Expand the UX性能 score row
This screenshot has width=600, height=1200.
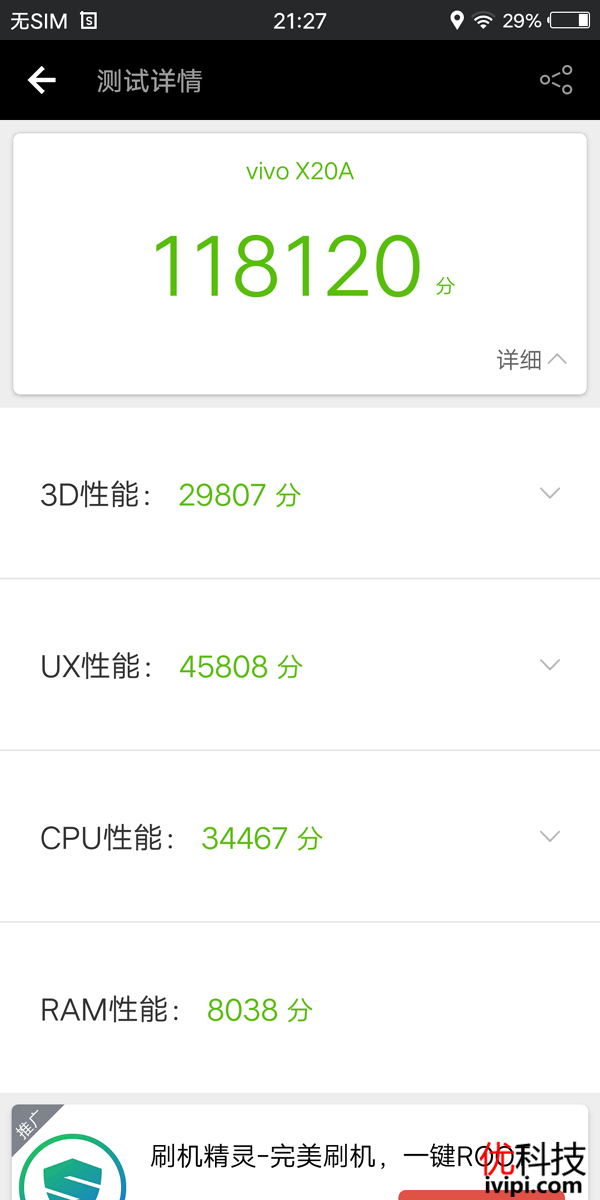click(300, 665)
